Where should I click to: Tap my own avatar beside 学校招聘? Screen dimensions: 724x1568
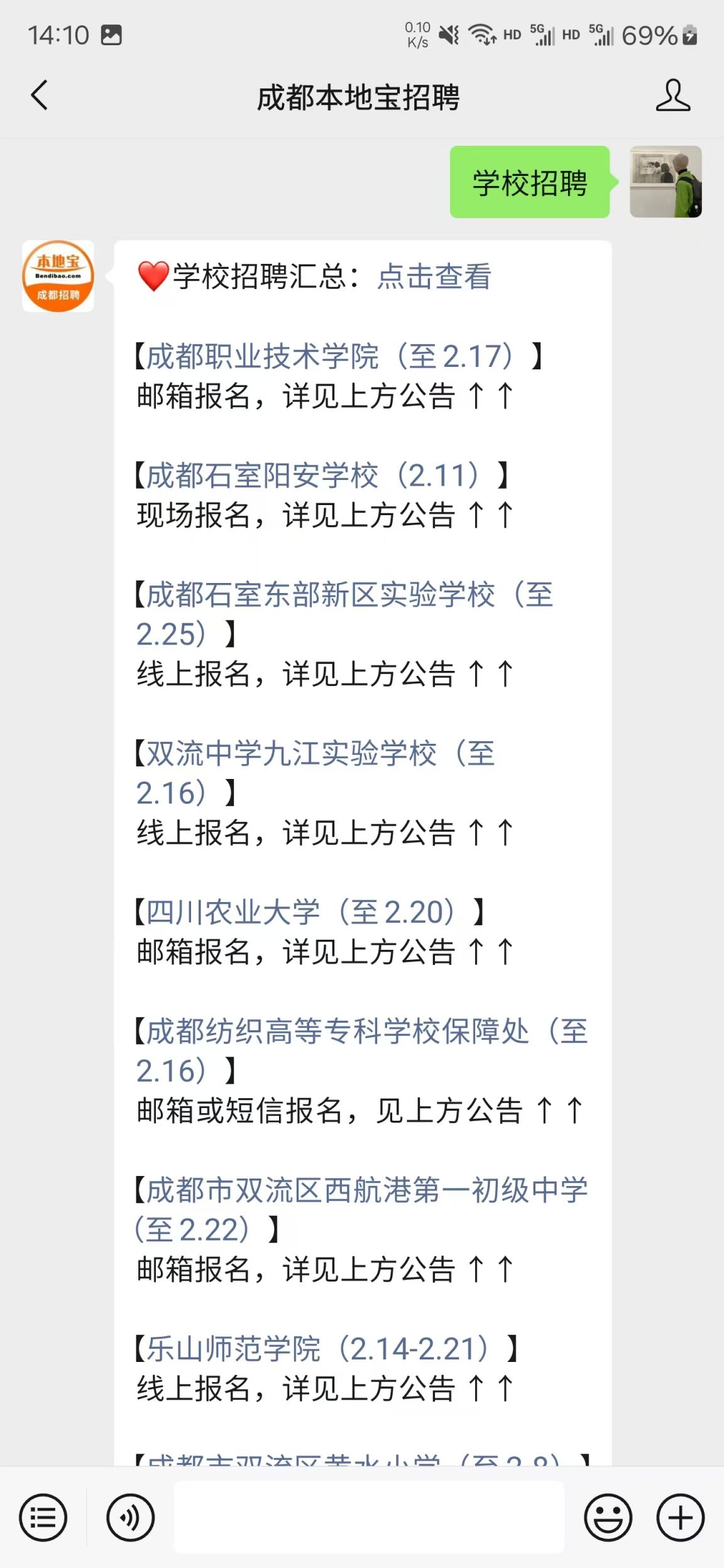[666, 182]
